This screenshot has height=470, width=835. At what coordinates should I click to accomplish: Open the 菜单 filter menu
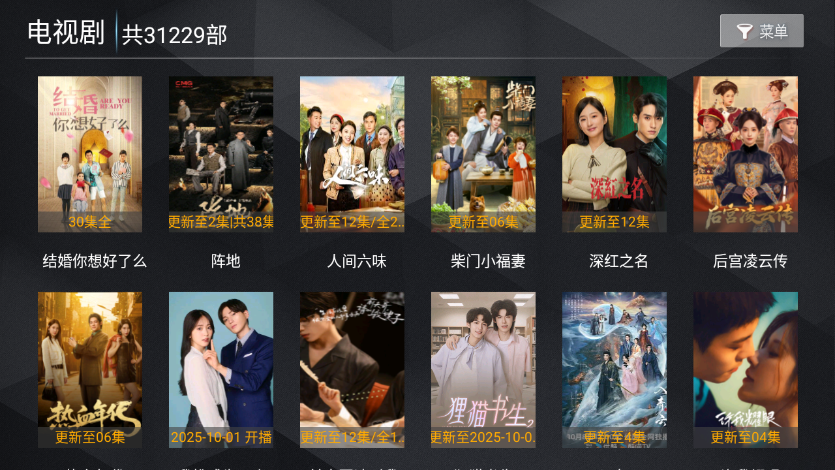761,32
